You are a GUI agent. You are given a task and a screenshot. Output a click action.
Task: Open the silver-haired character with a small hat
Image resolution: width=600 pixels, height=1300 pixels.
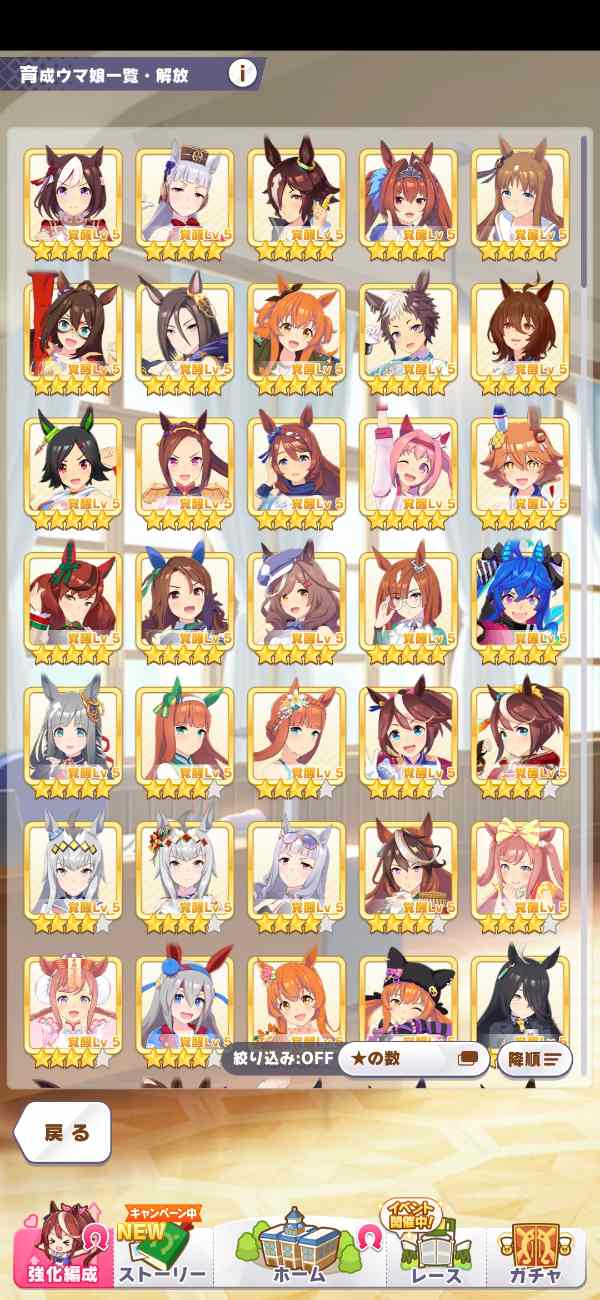click(184, 198)
